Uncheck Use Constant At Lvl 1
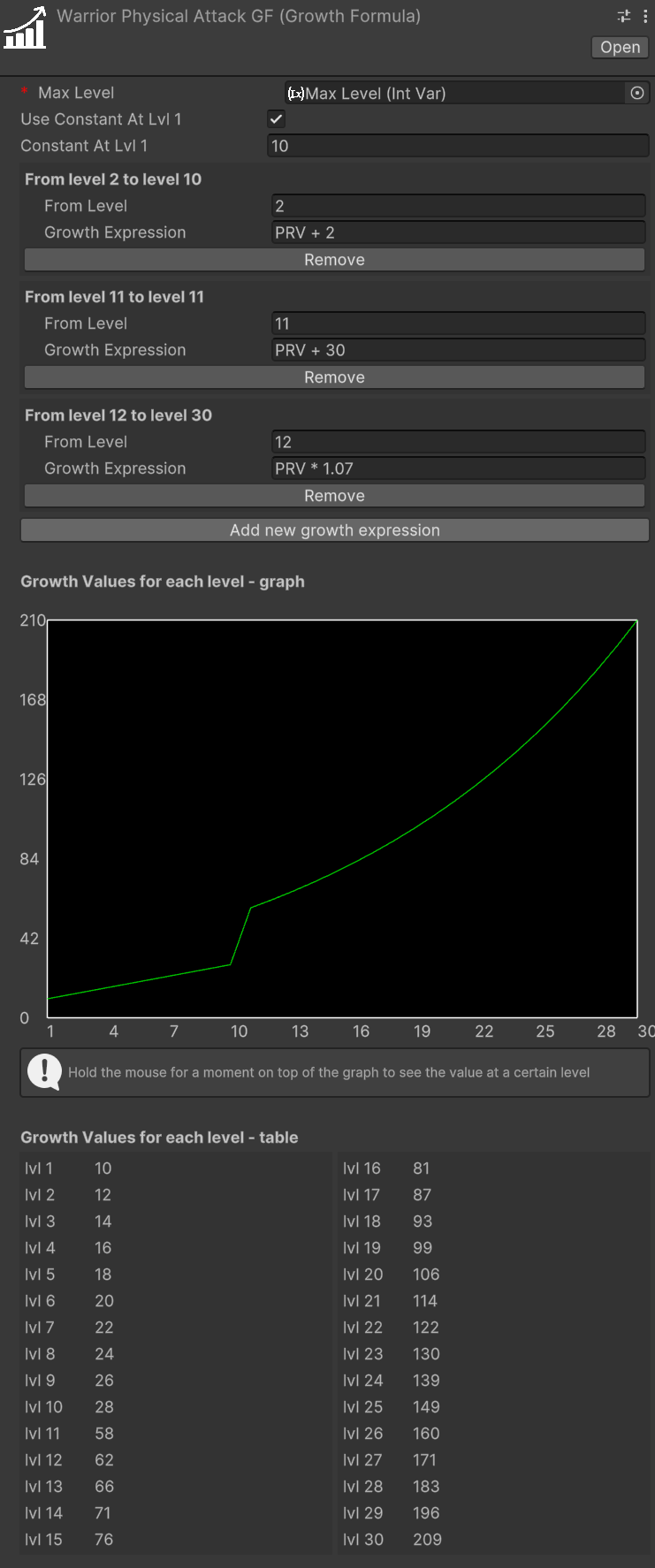The image size is (655, 1568). [x=277, y=118]
